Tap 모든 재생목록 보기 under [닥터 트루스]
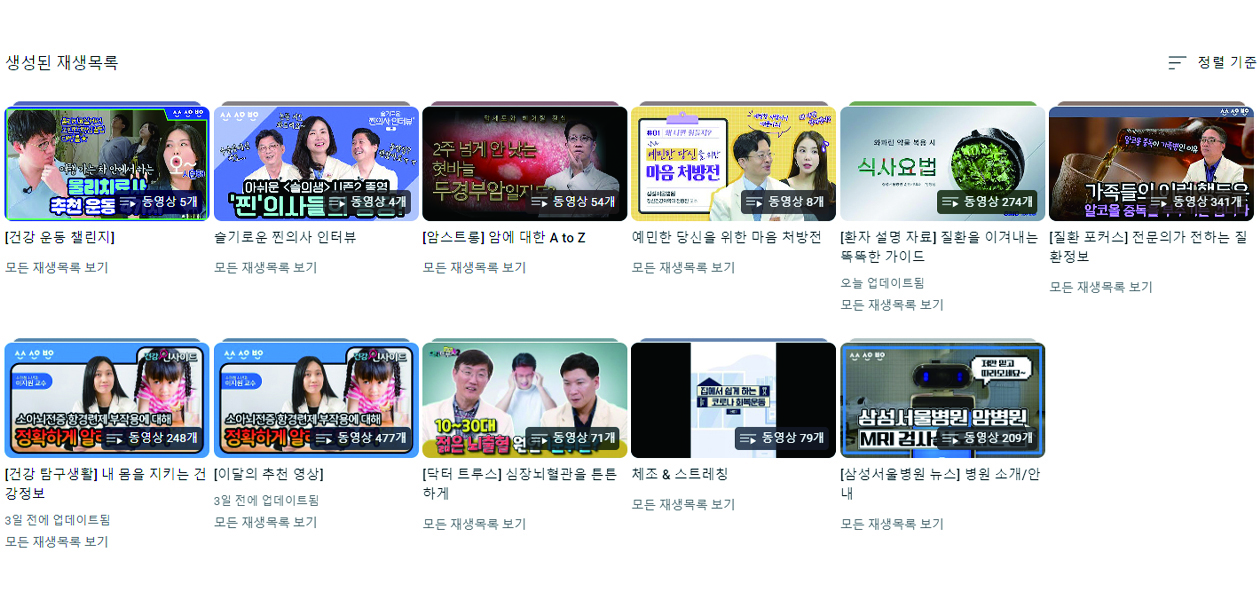Screen dimensions: 1260x601 point(474,524)
